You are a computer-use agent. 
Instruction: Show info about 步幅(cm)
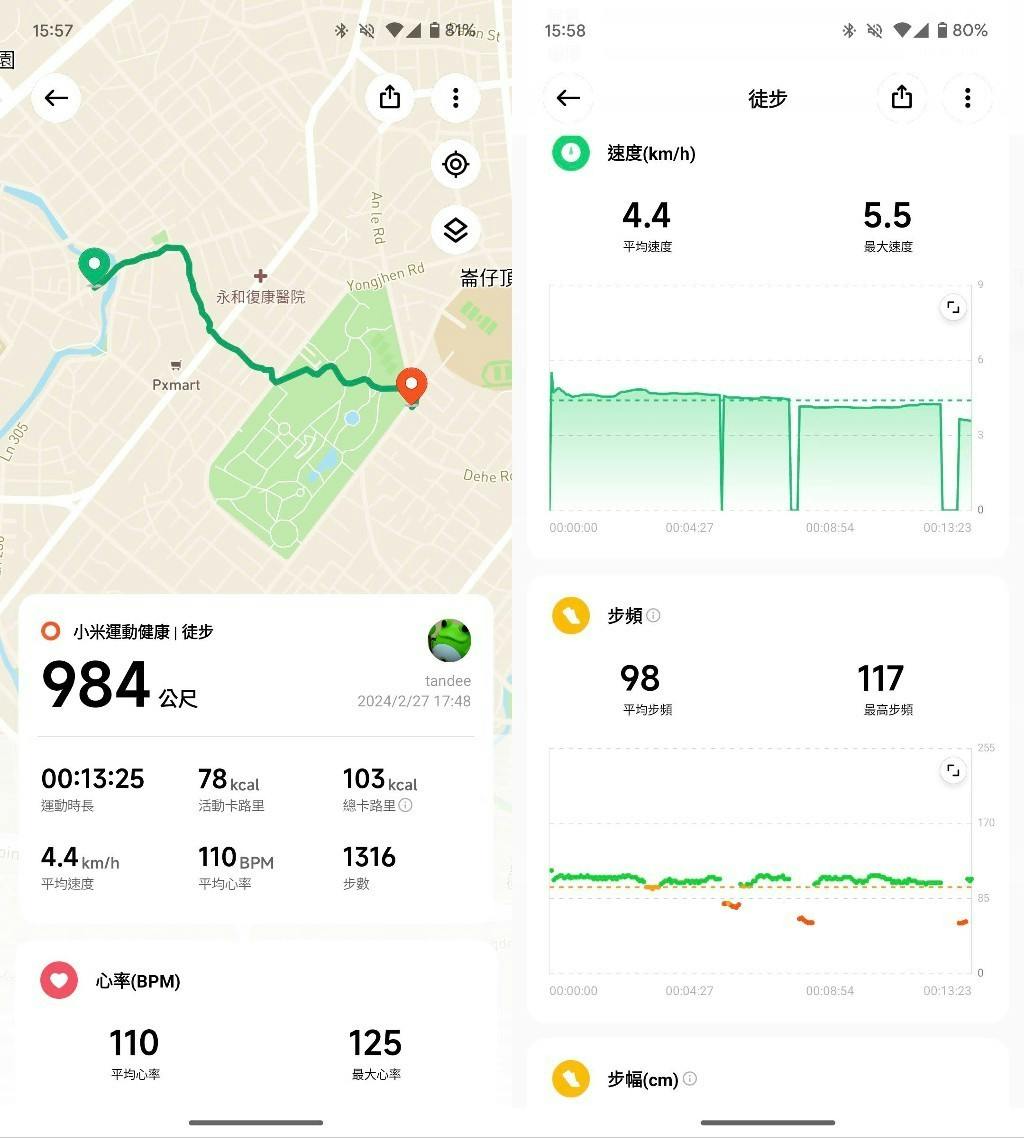coord(689,1079)
